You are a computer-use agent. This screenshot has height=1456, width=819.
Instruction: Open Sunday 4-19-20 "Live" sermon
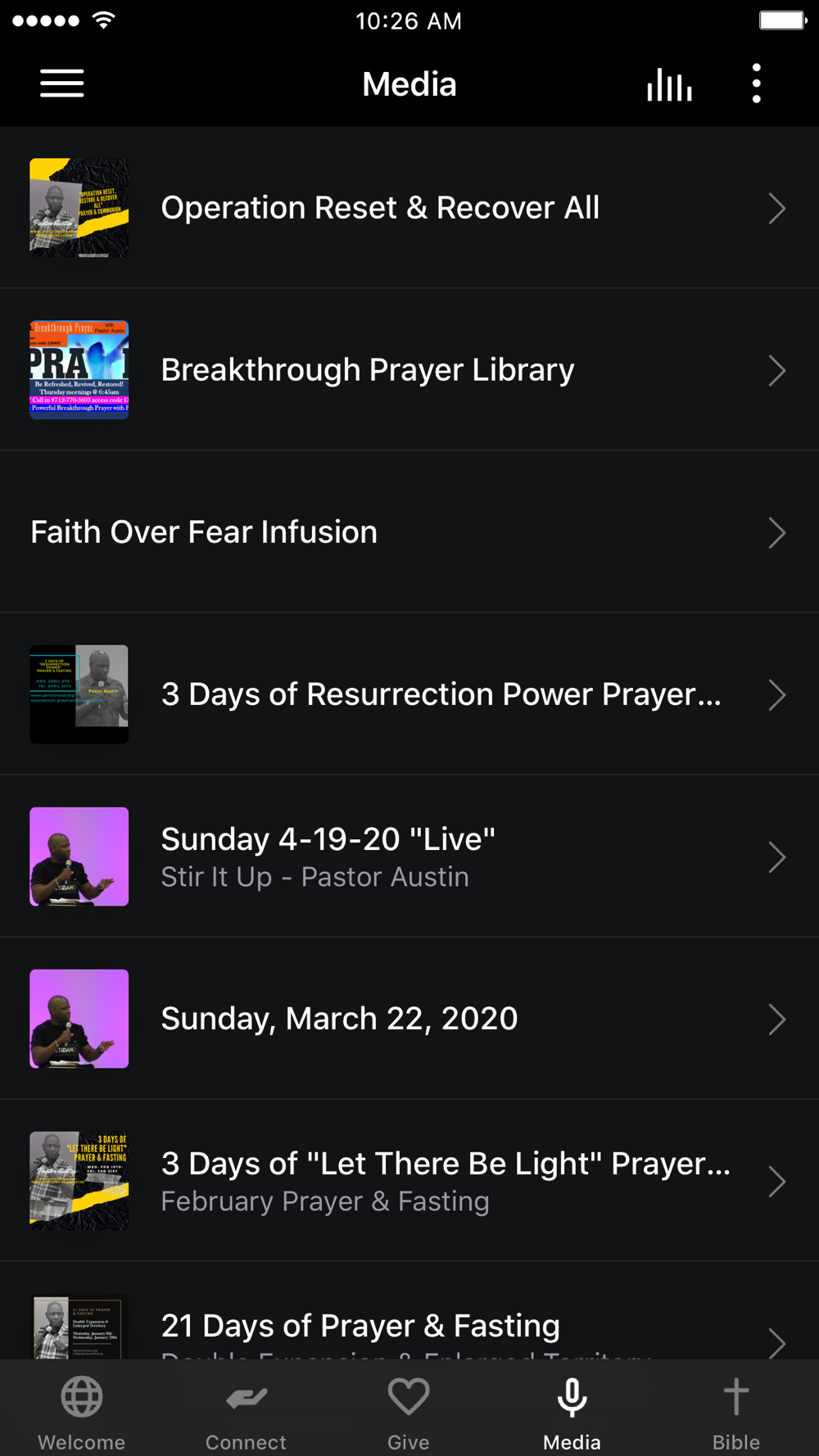coord(409,857)
